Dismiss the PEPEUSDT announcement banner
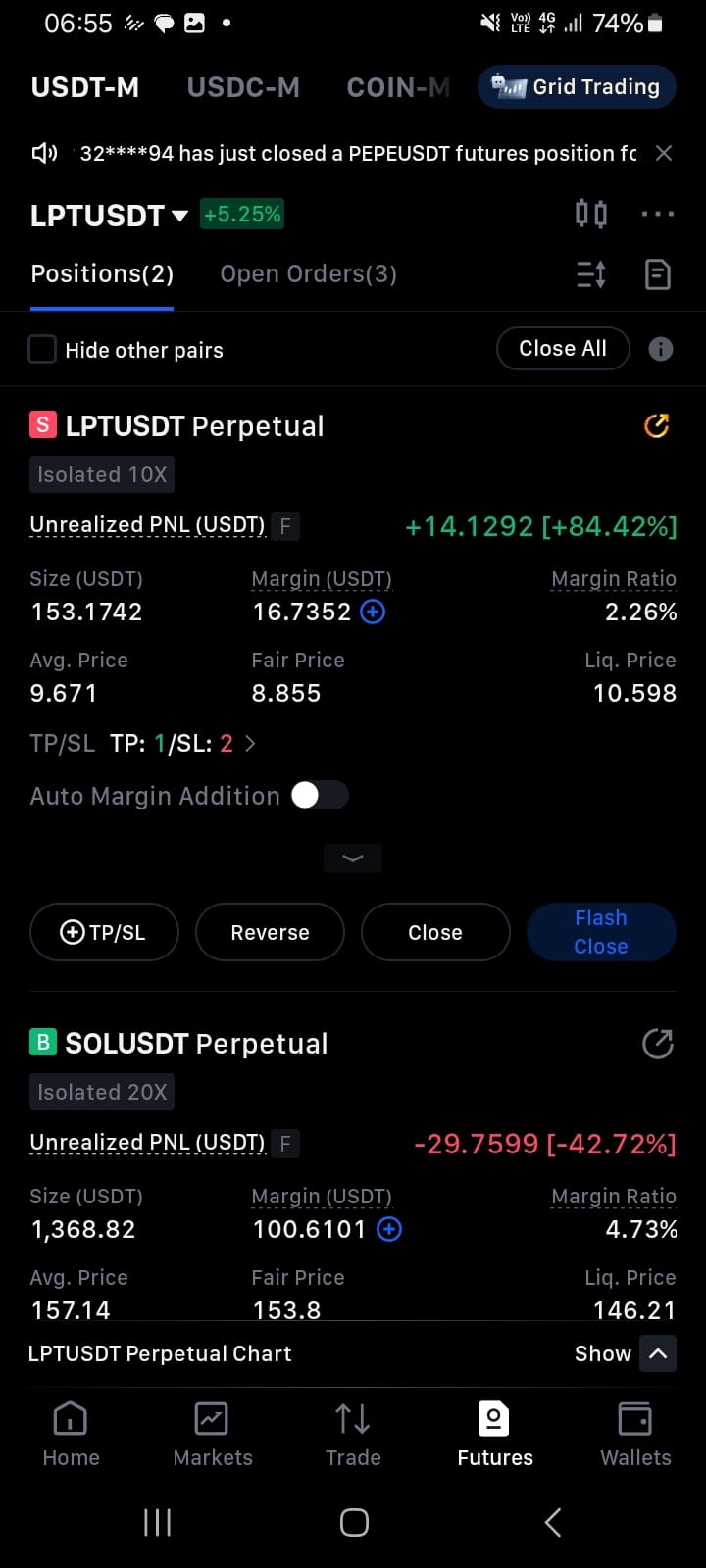Screen dimensions: 706x1568 tap(664, 153)
